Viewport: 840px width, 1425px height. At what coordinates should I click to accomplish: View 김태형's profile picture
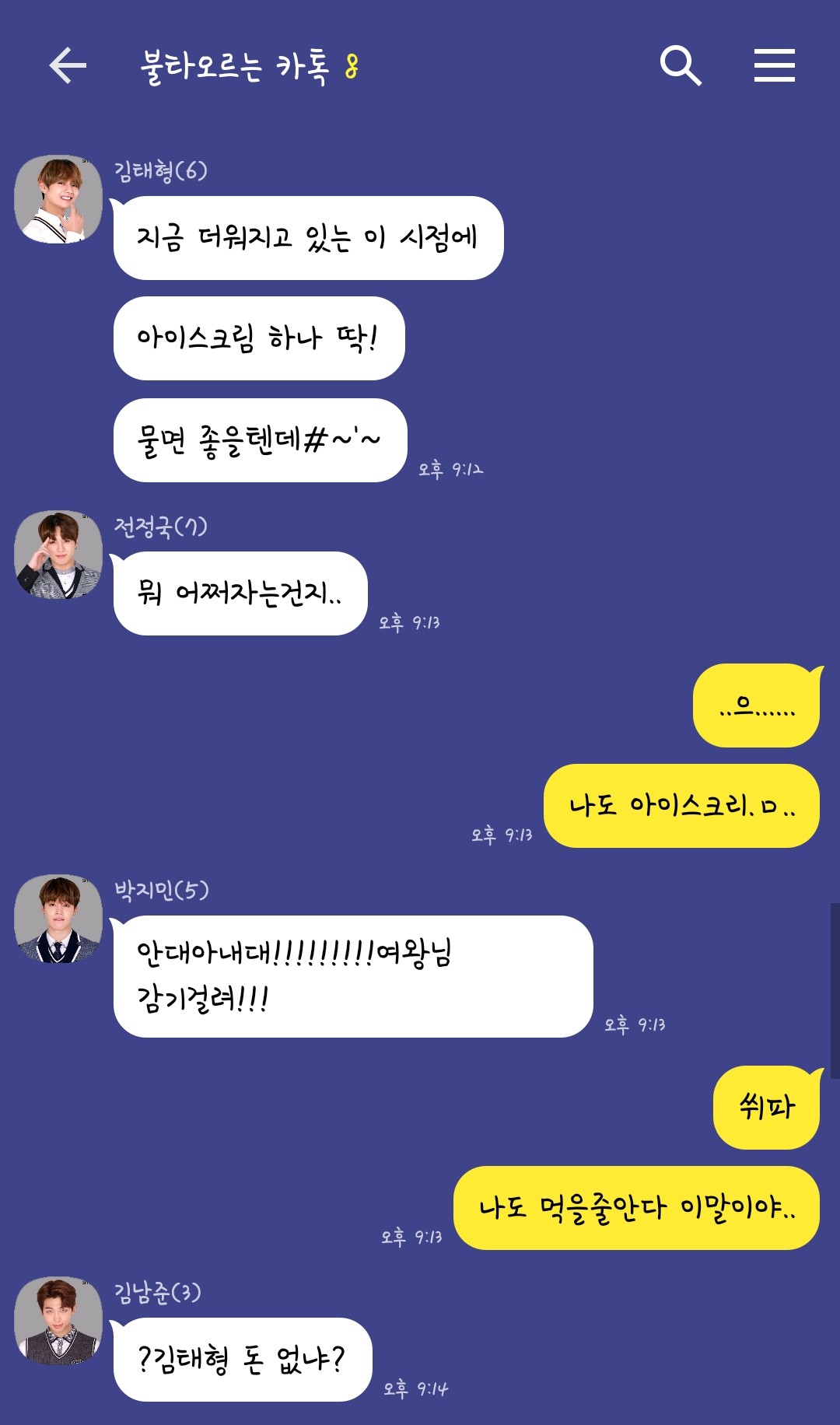(58, 199)
